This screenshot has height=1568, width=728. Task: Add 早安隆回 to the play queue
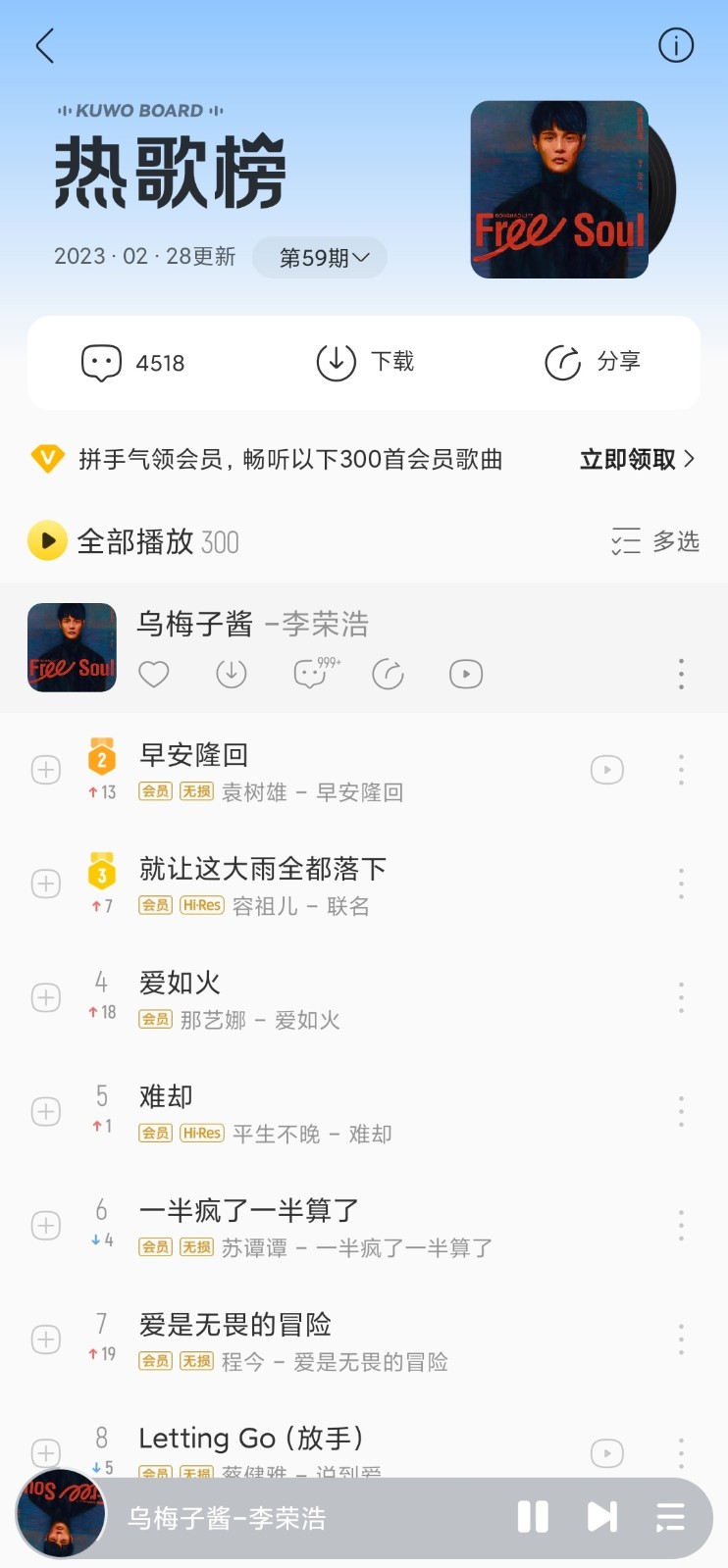coord(46,770)
